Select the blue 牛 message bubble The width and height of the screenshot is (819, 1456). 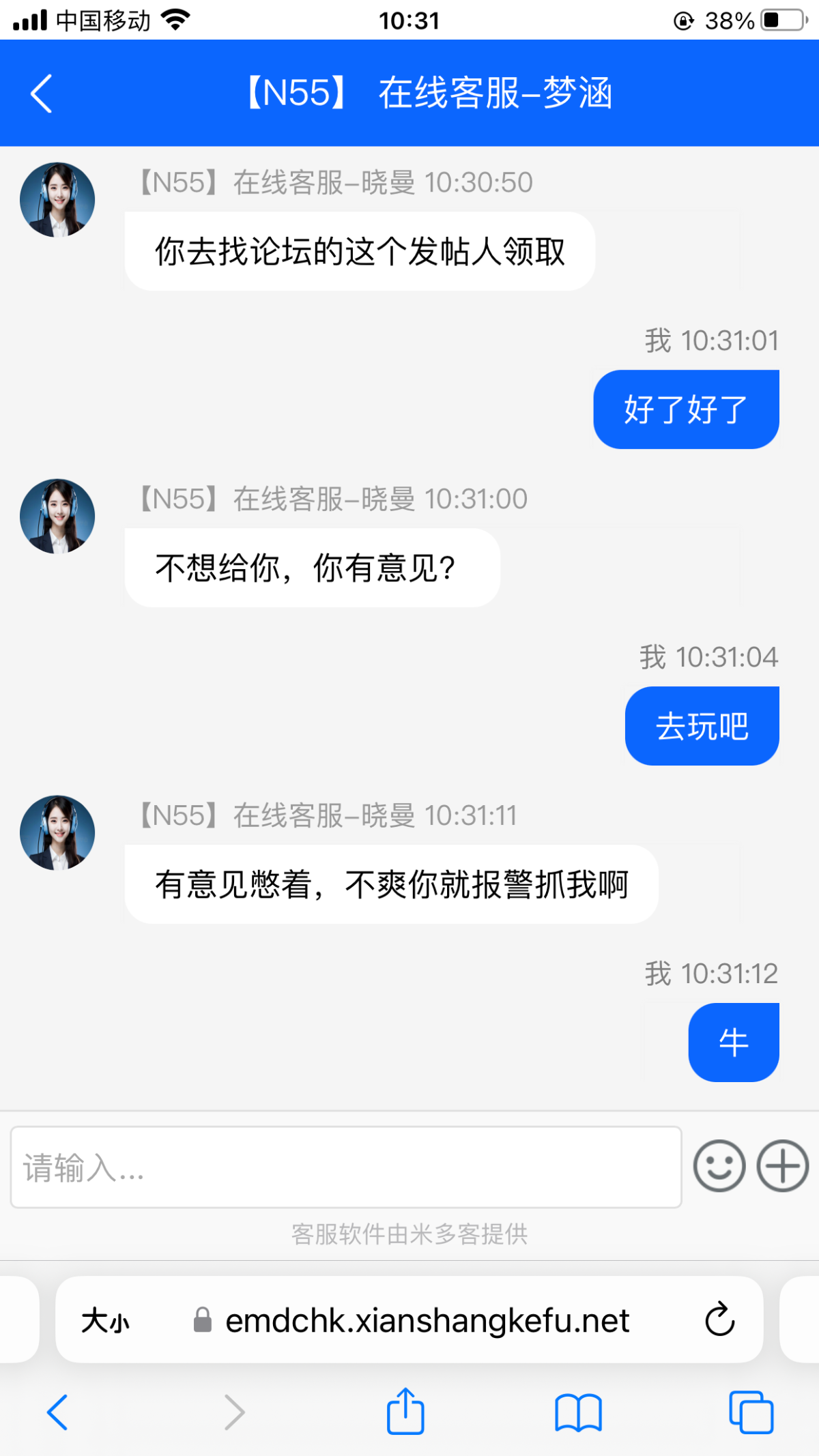733,1041
